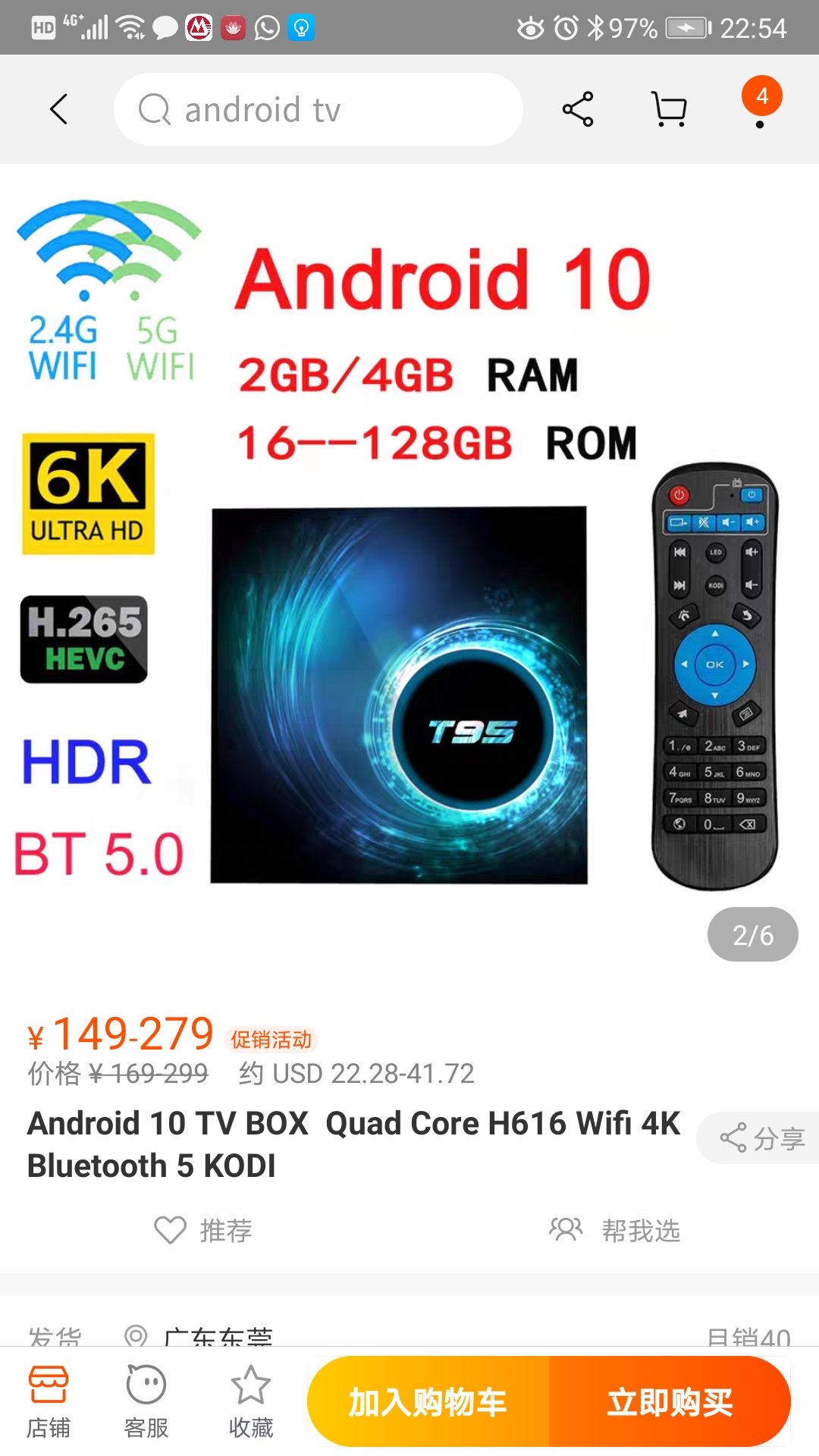Contact 客服 customer service

146,1403
